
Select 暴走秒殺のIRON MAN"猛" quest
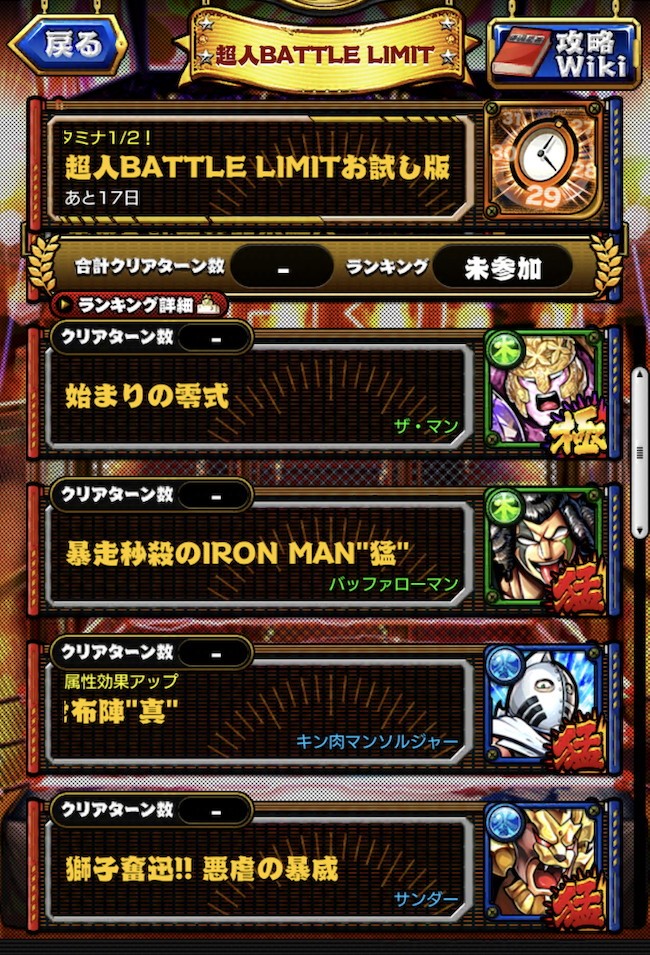tap(260, 555)
